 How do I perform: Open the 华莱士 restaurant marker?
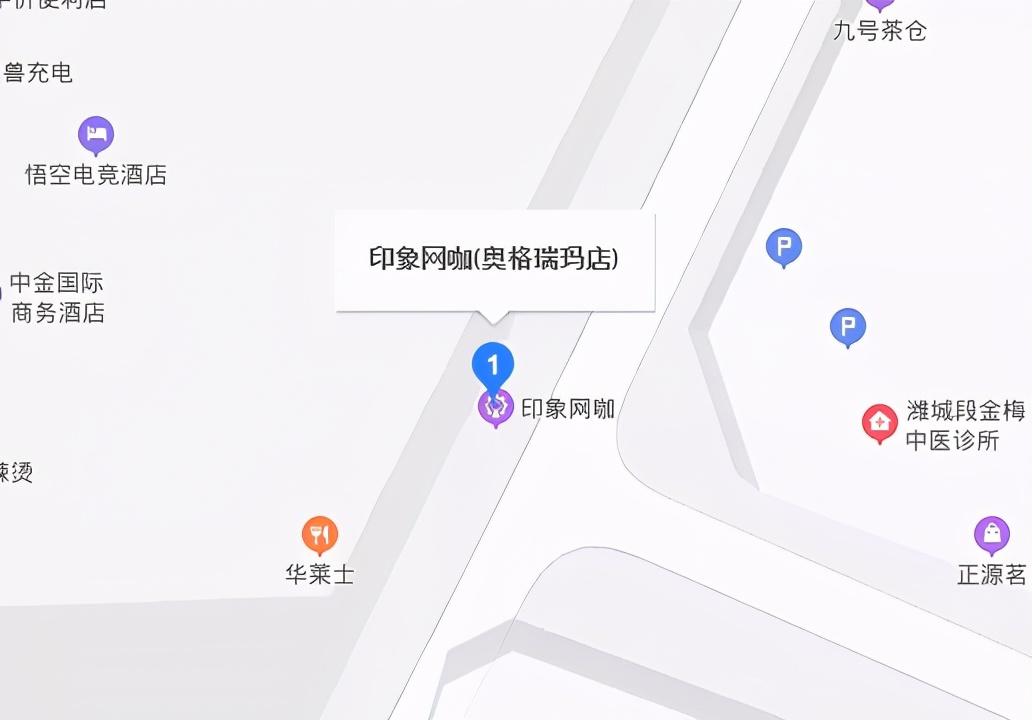(x=320, y=535)
